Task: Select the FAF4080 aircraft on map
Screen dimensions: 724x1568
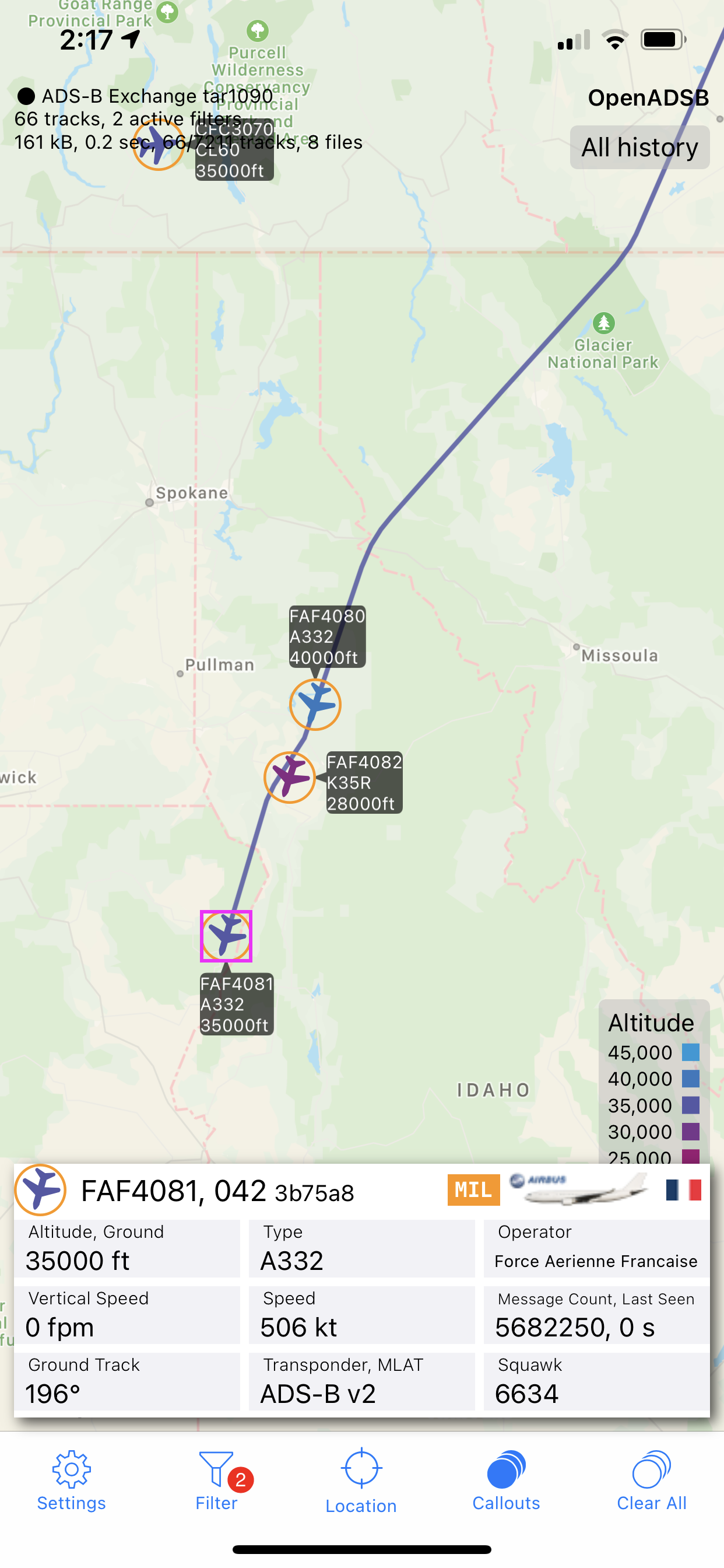Action: [315, 705]
